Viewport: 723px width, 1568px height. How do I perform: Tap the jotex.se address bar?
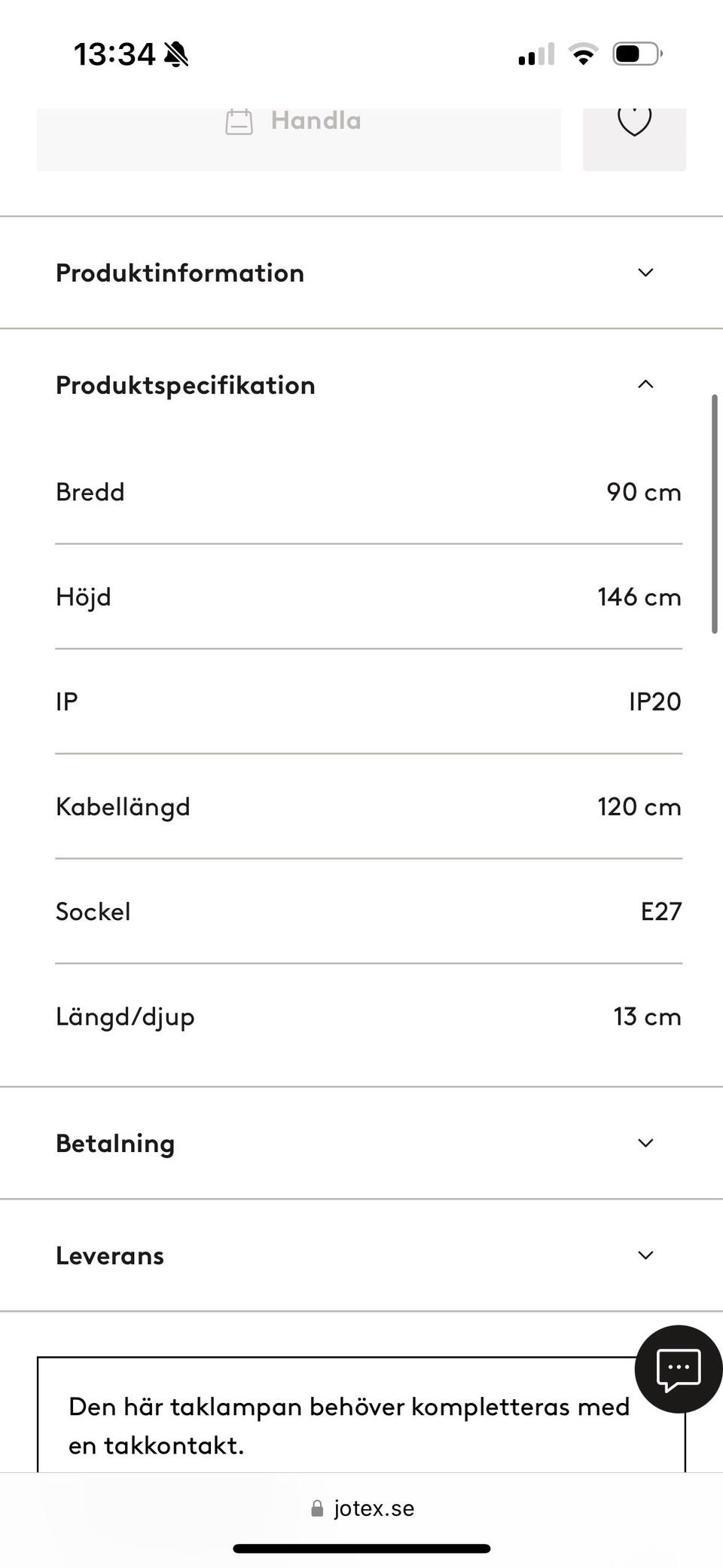coord(362,1508)
